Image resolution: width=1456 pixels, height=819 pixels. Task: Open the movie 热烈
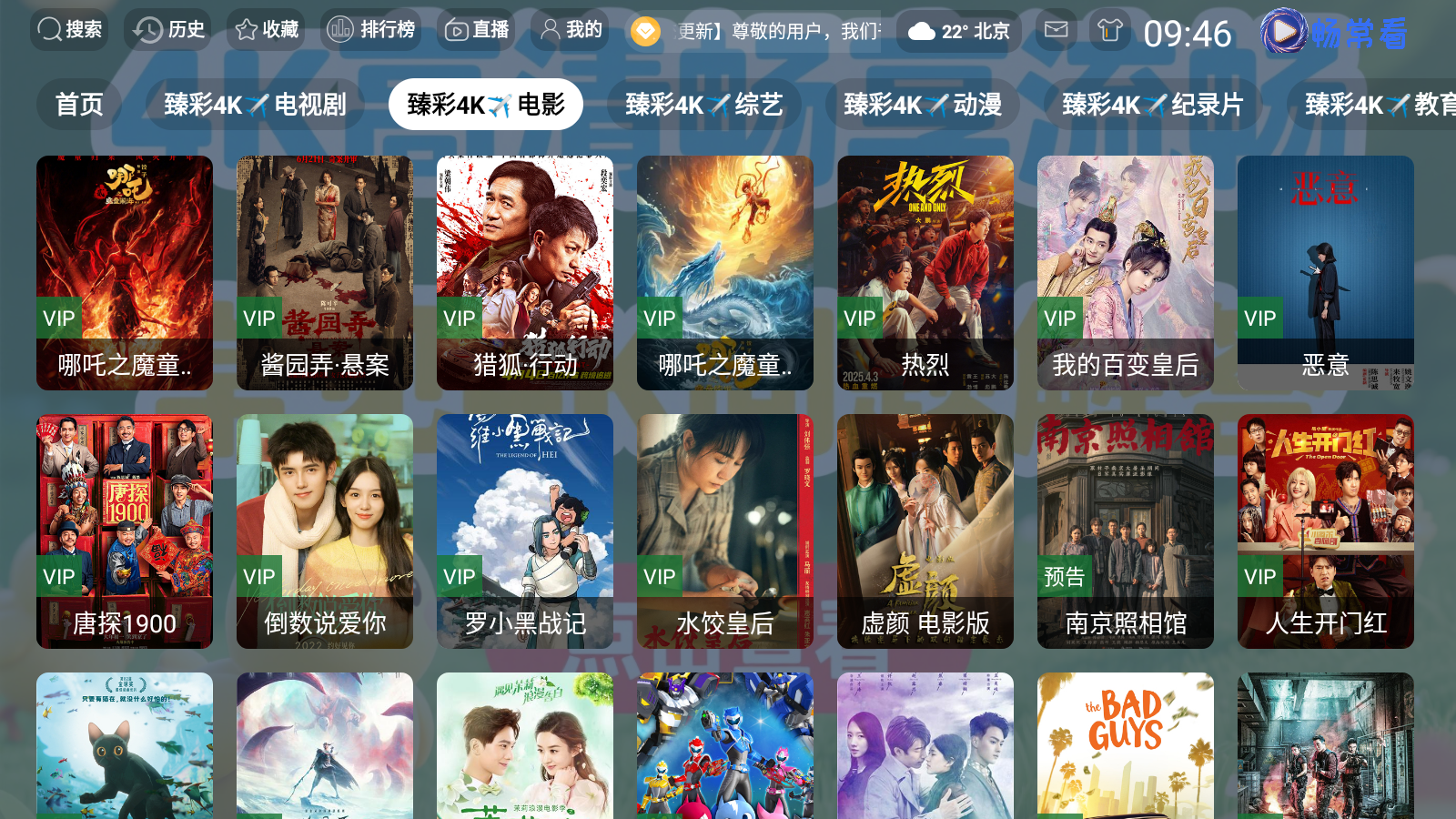[925, 273]
